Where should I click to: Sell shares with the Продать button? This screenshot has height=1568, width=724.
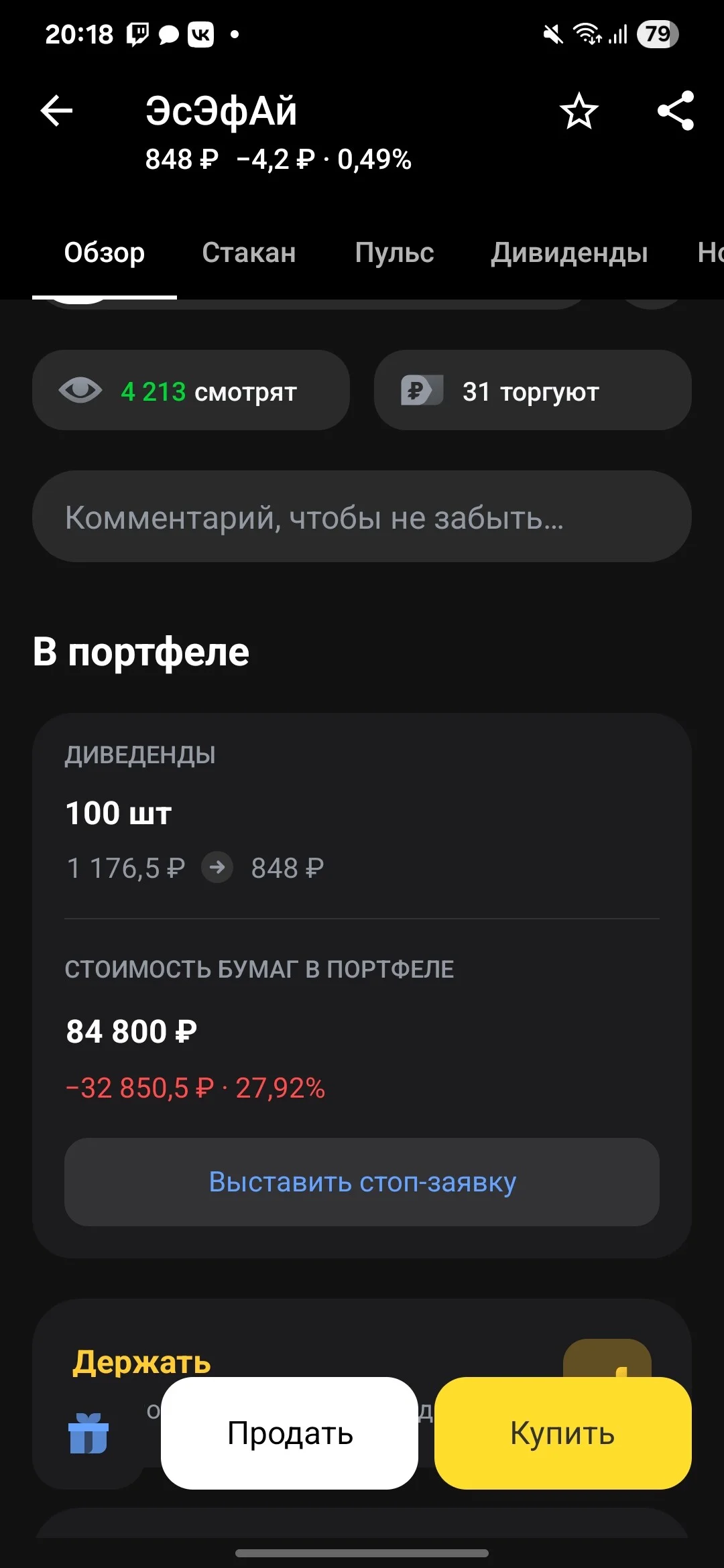[x=290, y=1433]
